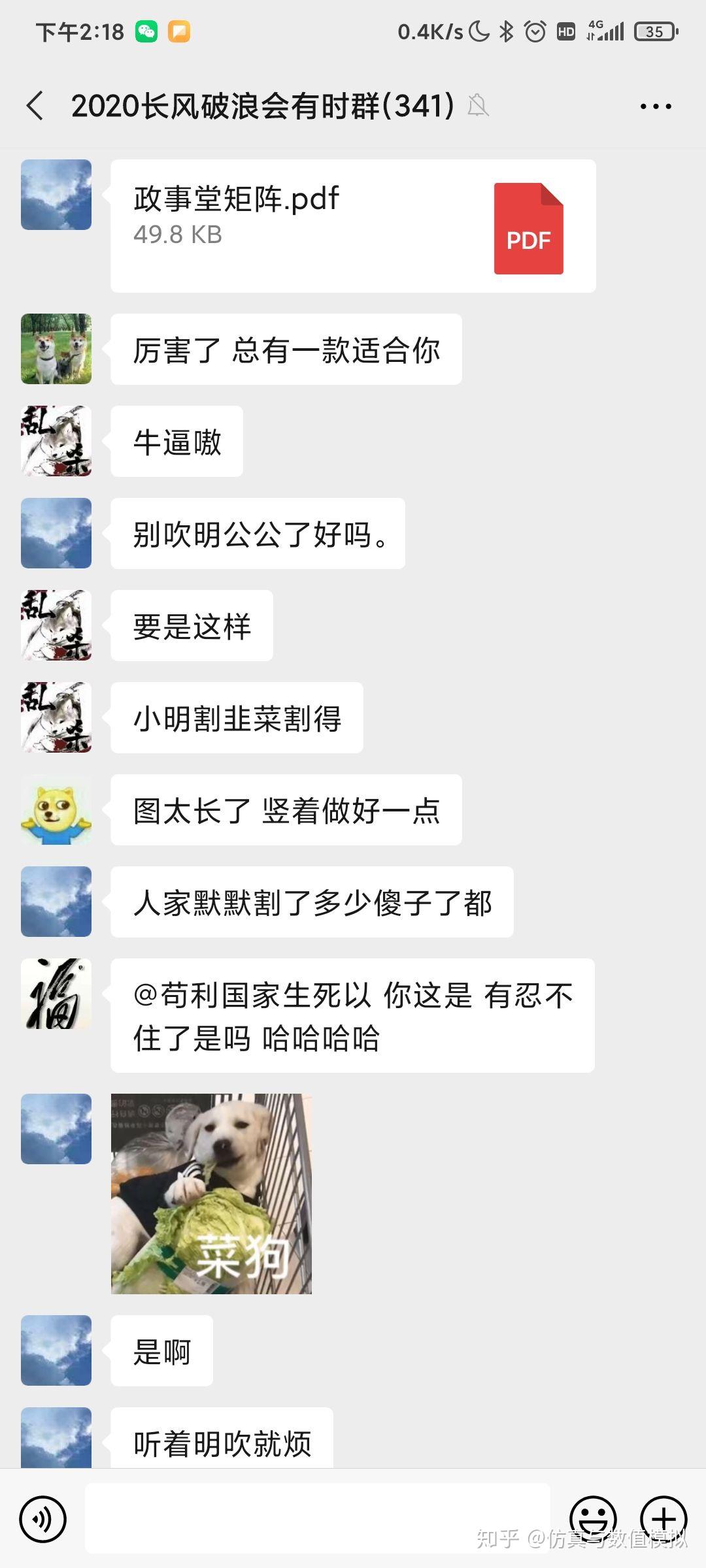
Task: Switch to voice message input
Action: click(x=43, y=1519)
